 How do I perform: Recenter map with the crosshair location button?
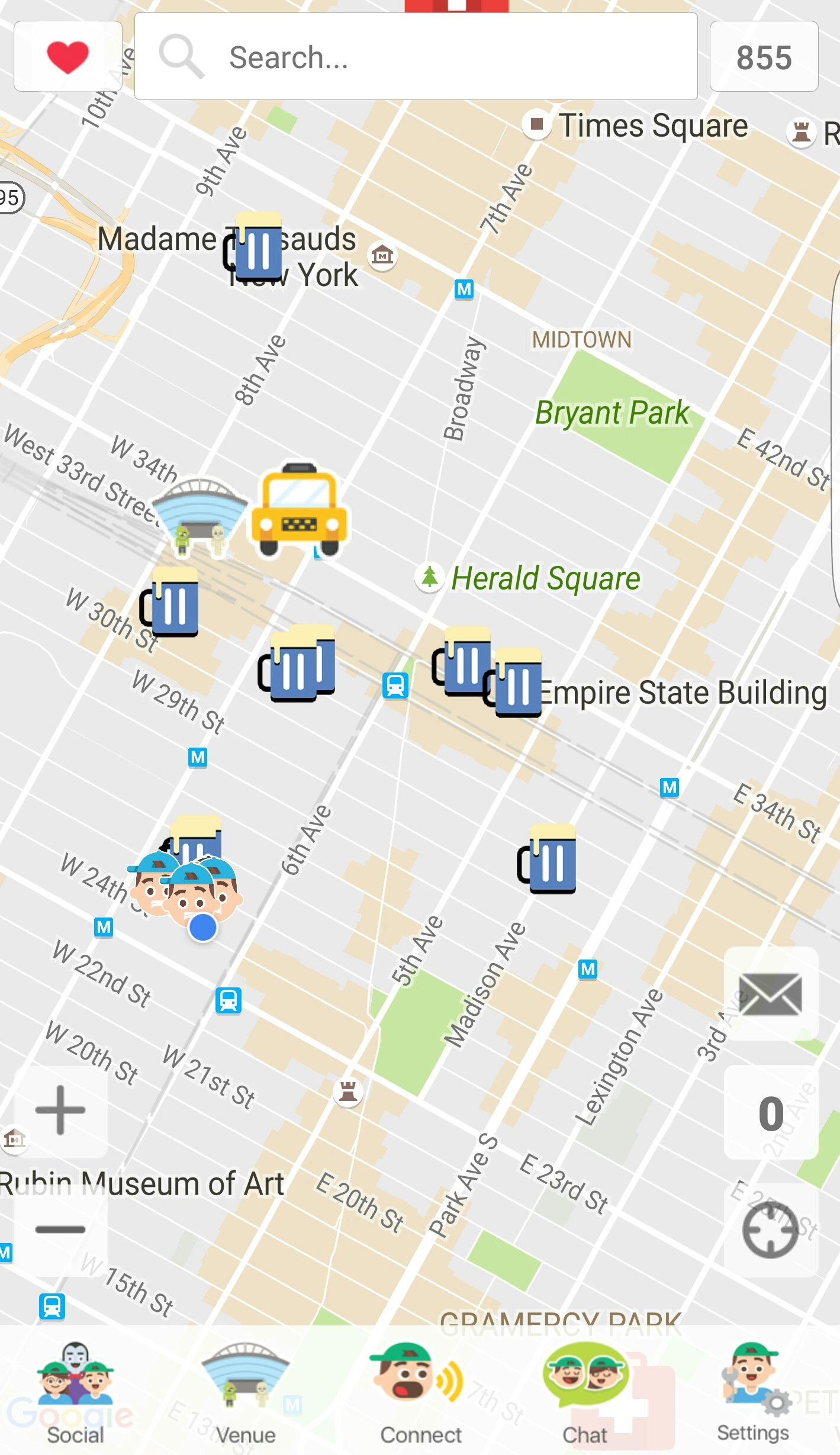[x=771, y=1230]
